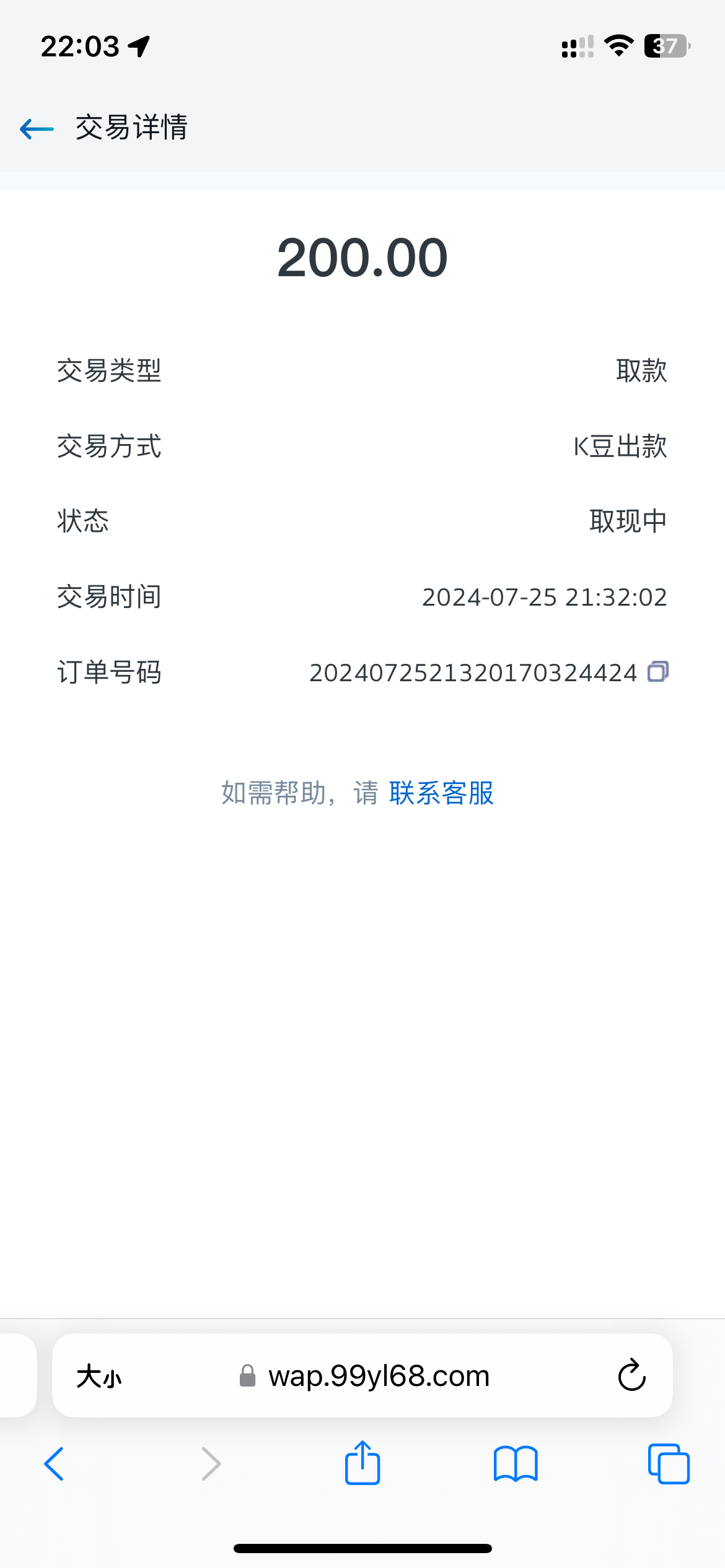Show all open Safari tabs
The height and width of the screenshot is (1568, 725).
pos(668,1465)
